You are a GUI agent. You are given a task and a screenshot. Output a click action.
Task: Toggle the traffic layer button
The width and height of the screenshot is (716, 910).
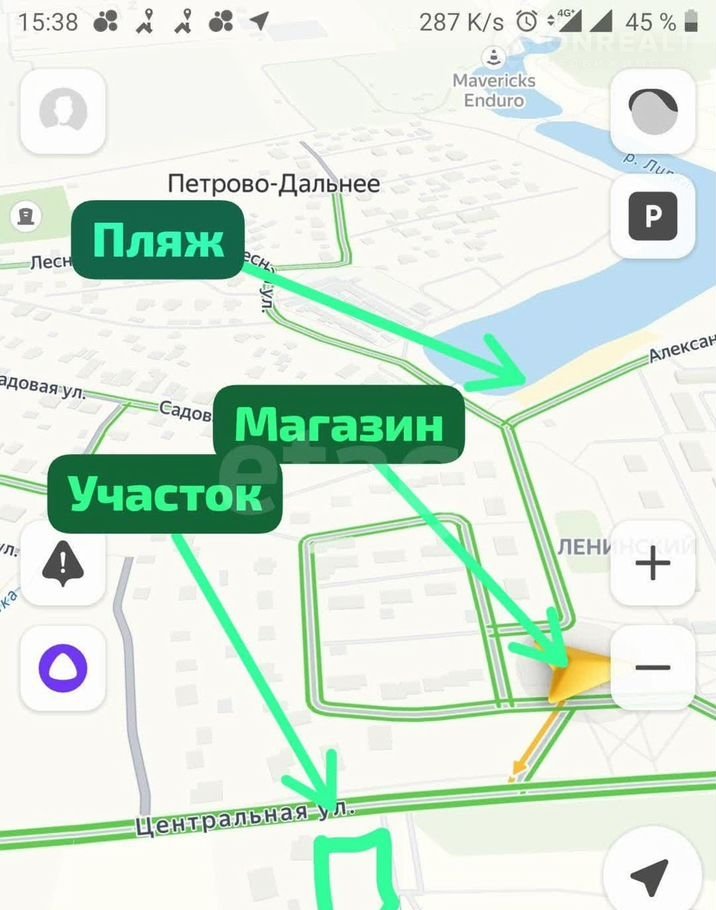click(653, 112)
